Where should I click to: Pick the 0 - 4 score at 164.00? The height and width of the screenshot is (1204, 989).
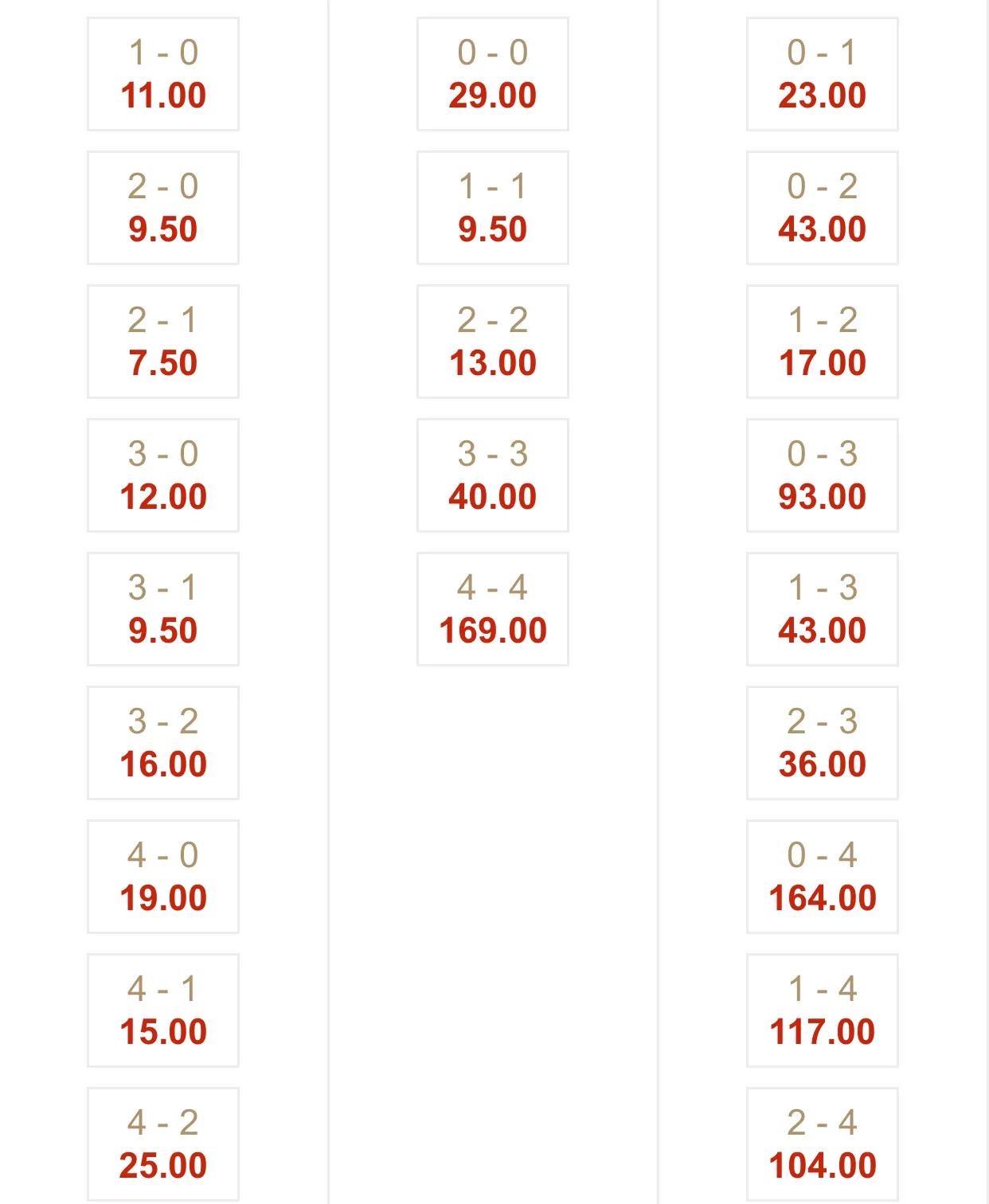click(823, 877)
